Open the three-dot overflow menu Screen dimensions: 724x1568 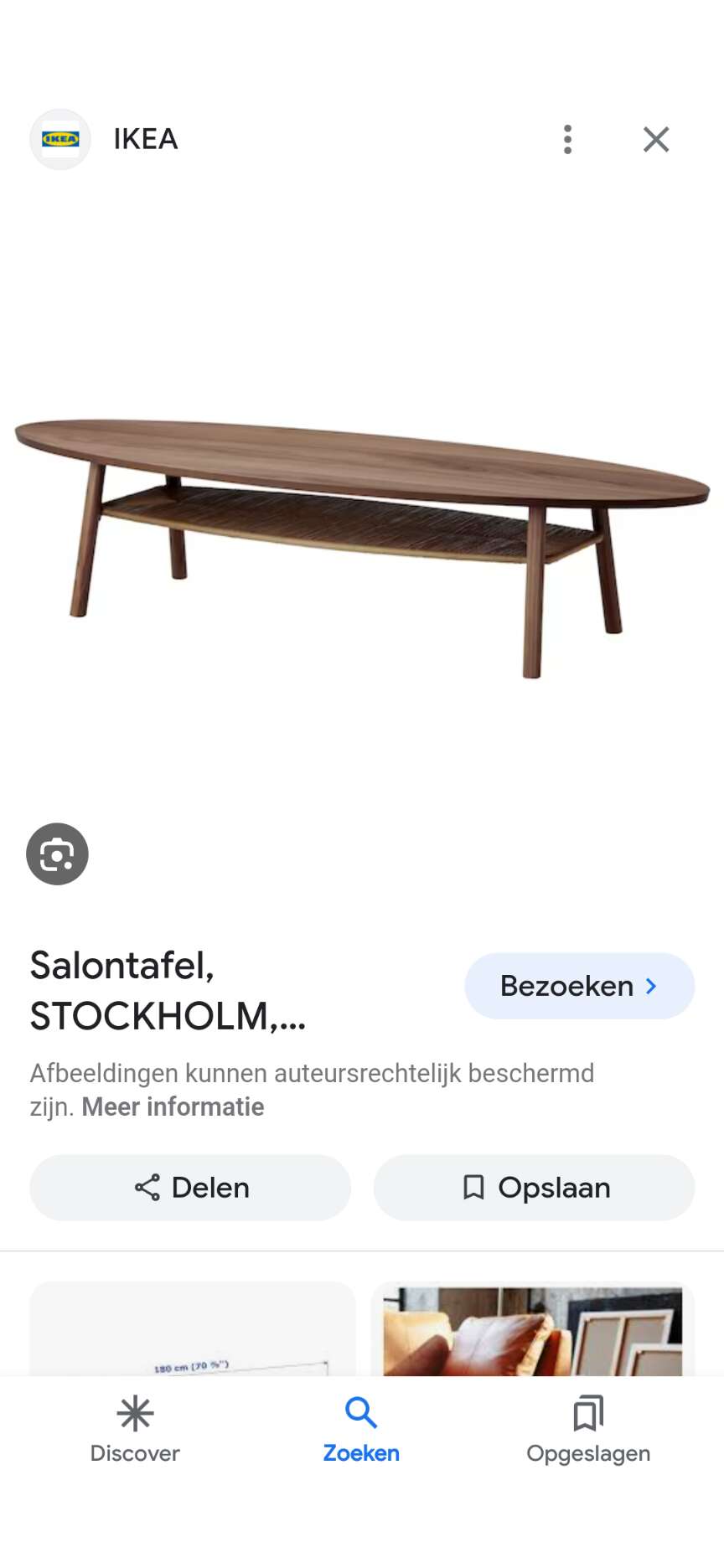pyautogui.click(x=567, y=139)
